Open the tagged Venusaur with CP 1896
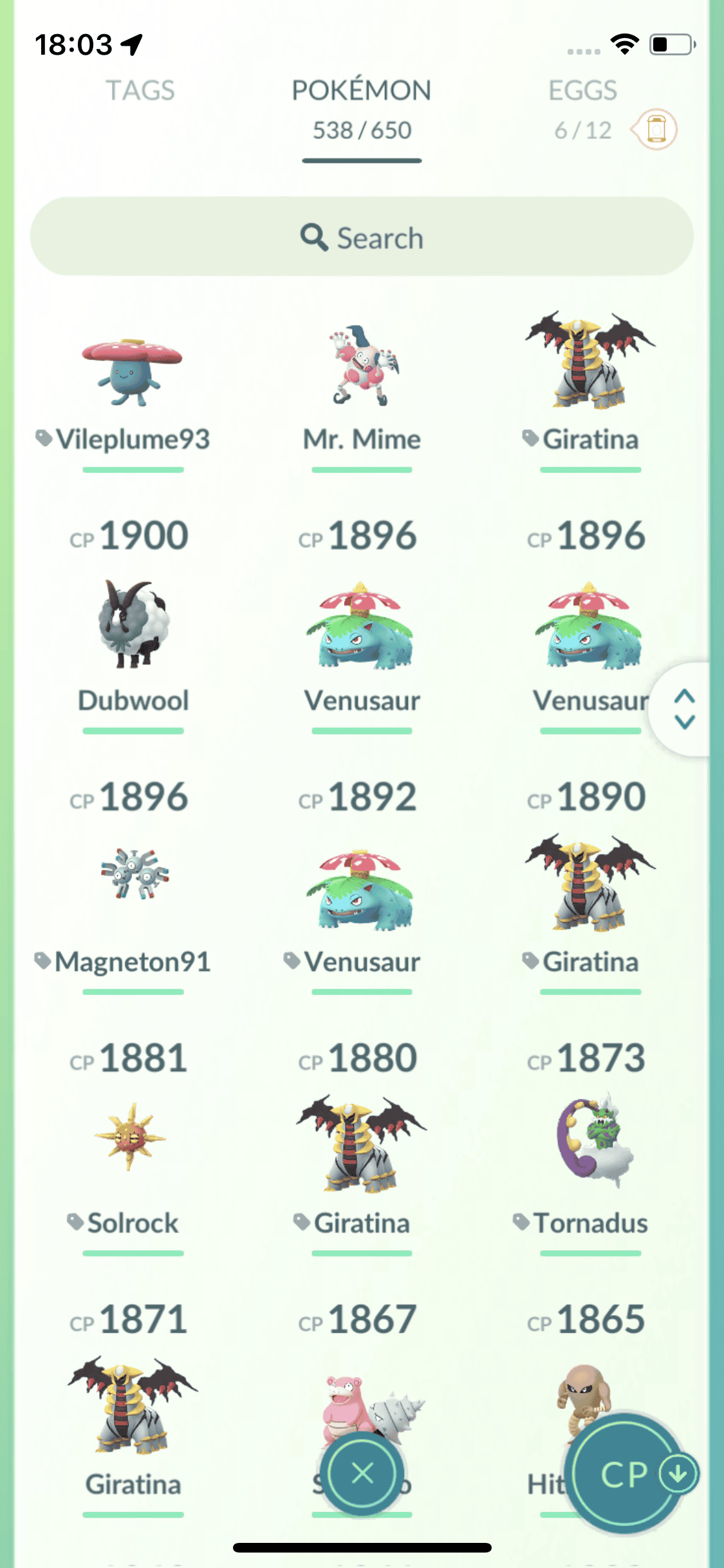This screenshot has height=1568, width=724. (361, 901)
